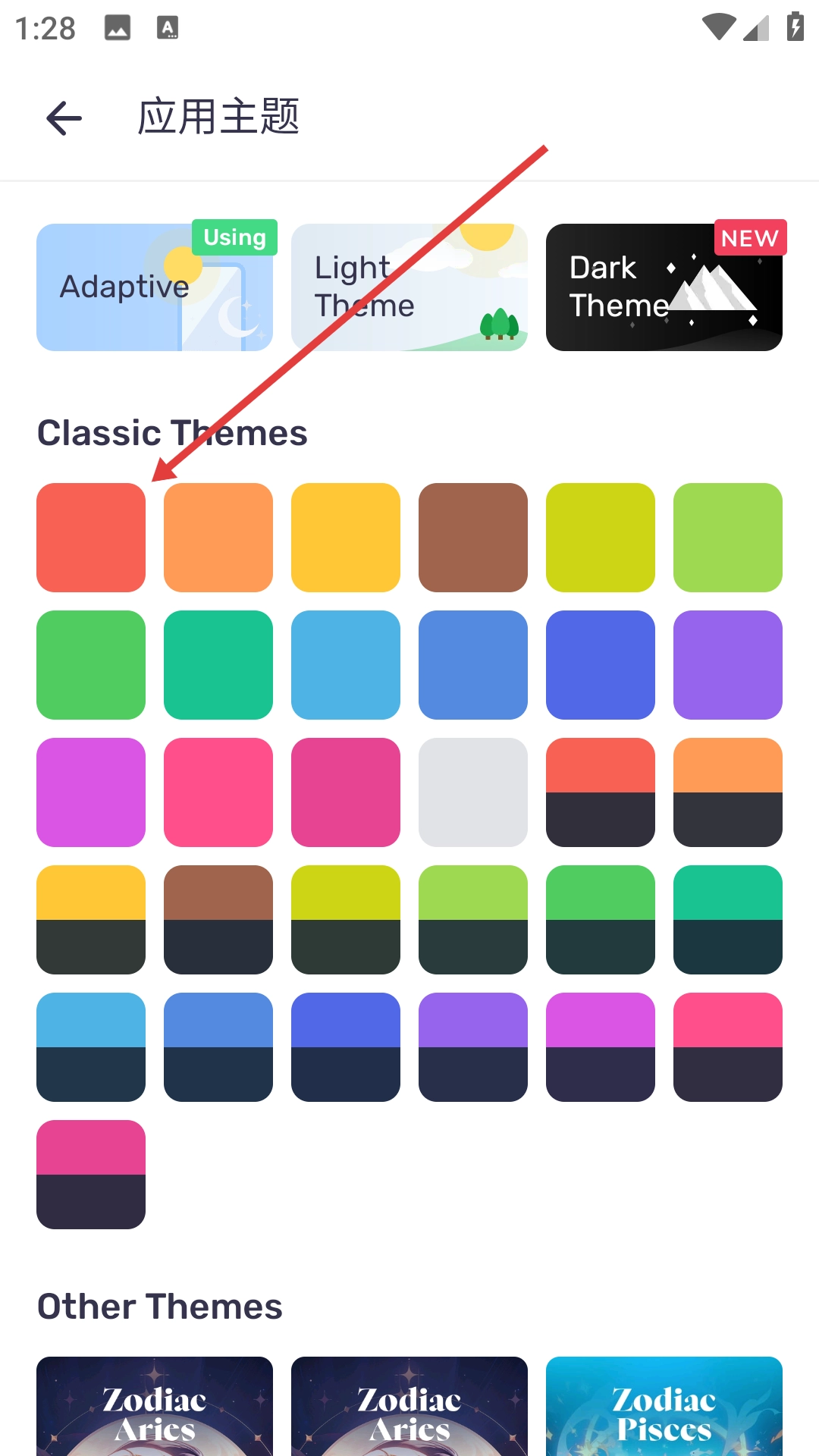Select the solid yellow classic theme
This screenshot has width=819, height=1456.
(346, 538)
